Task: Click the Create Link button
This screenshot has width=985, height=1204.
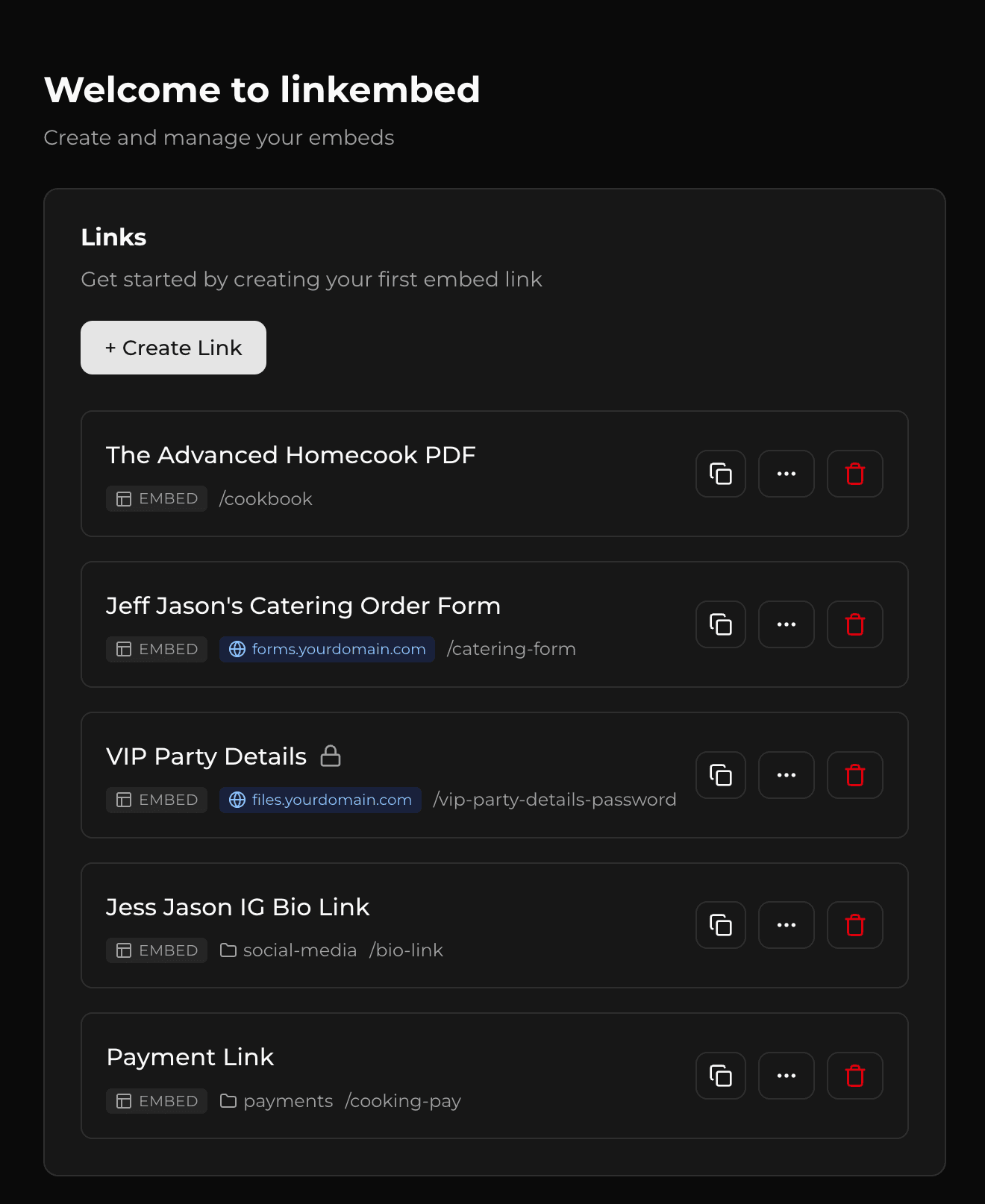Action: (173, 347)
